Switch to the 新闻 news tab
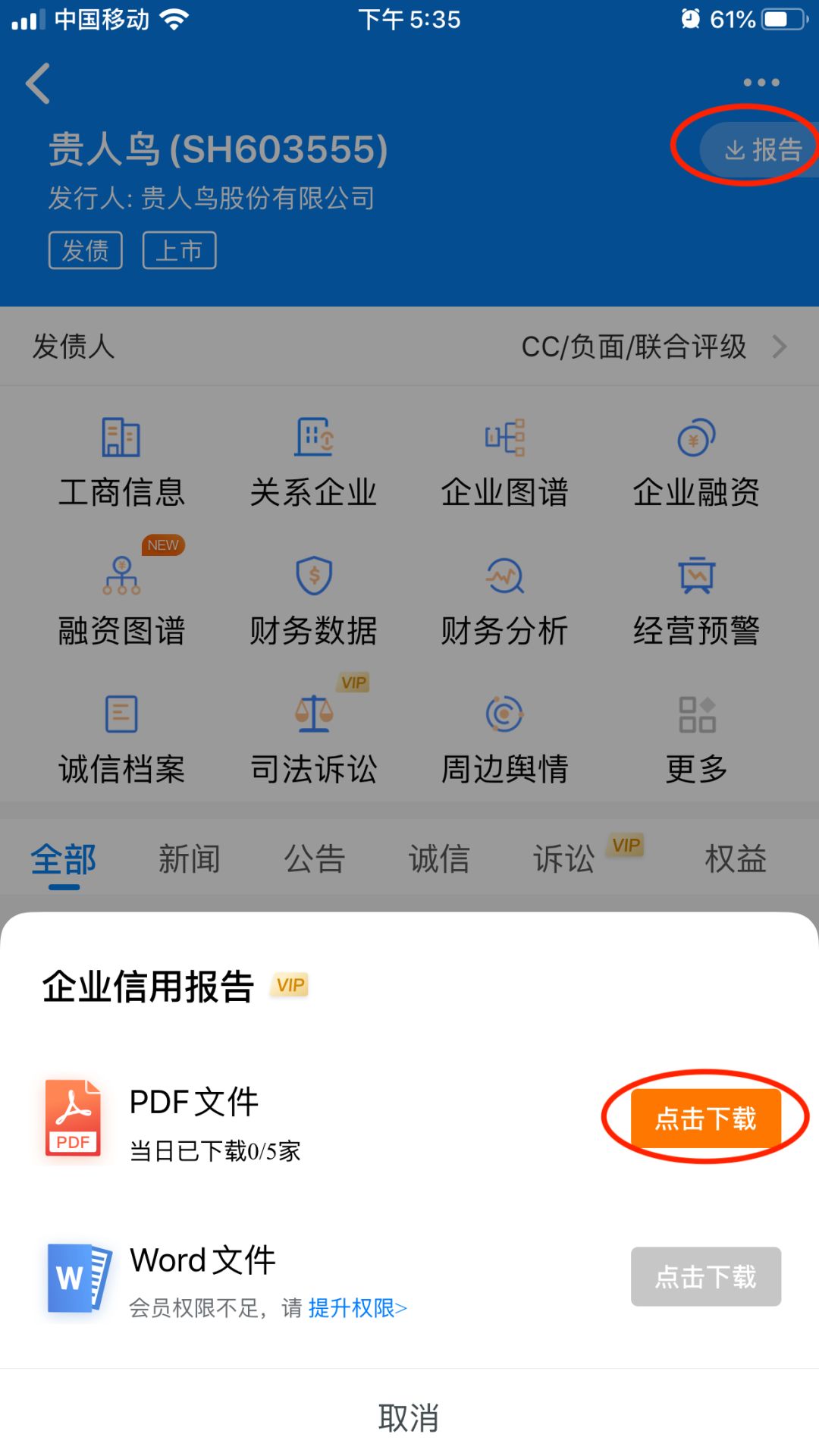 (190, 858)
